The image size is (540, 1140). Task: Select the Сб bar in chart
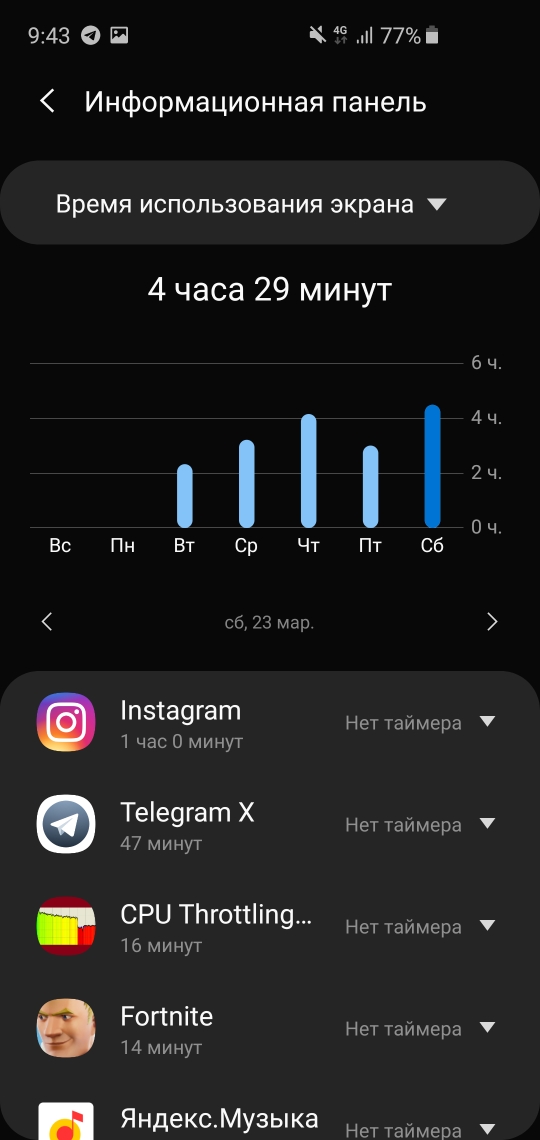click(432, 466)
